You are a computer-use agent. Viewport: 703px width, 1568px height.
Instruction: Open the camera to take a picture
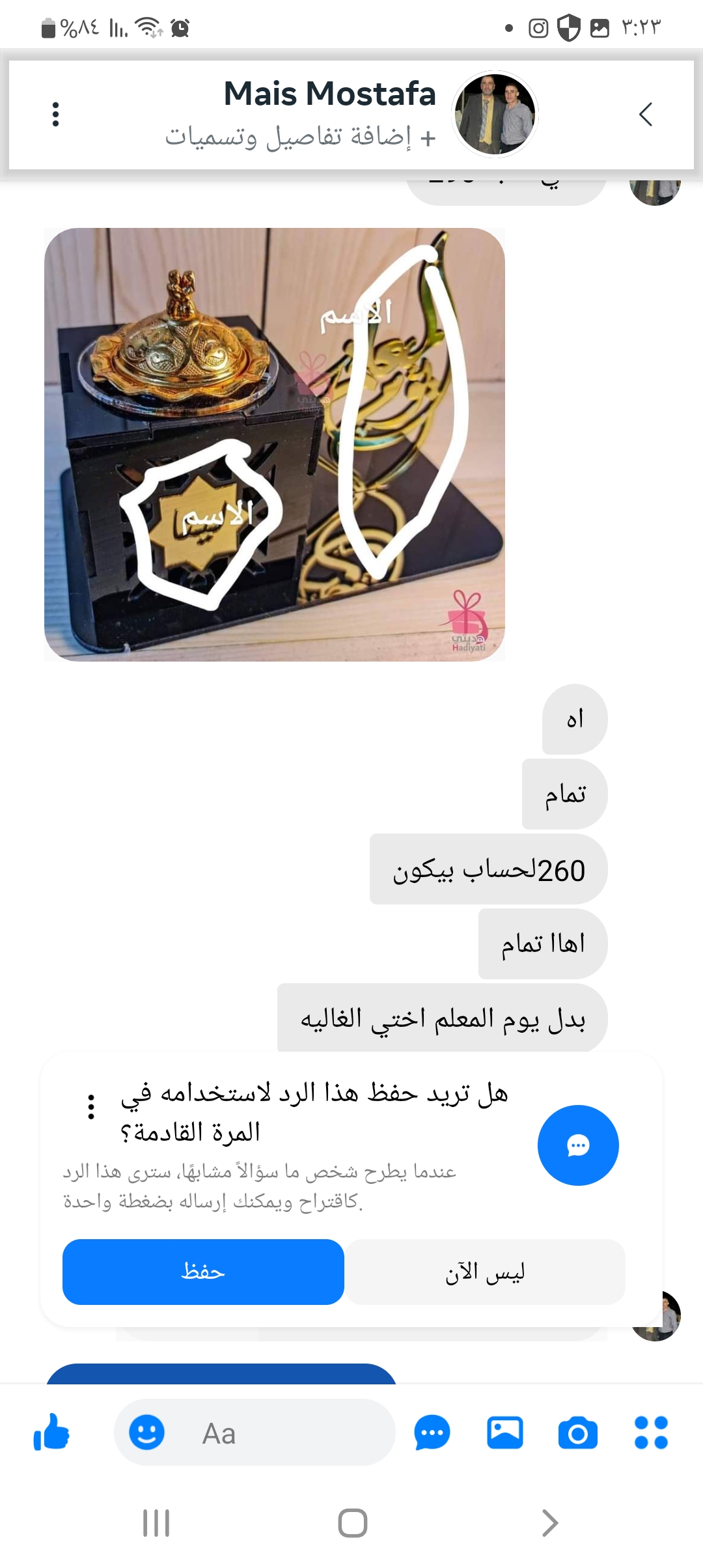coord(577,1433)
